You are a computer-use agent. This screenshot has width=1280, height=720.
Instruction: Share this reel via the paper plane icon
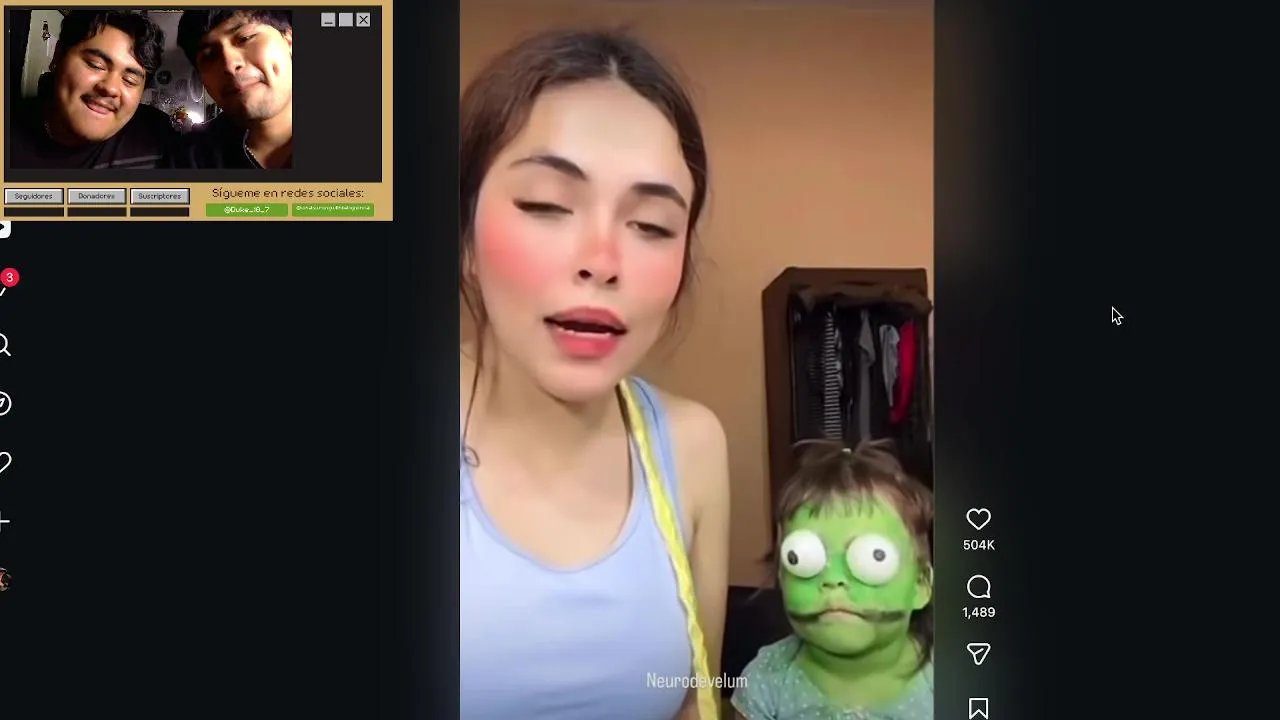pos(978,654)
